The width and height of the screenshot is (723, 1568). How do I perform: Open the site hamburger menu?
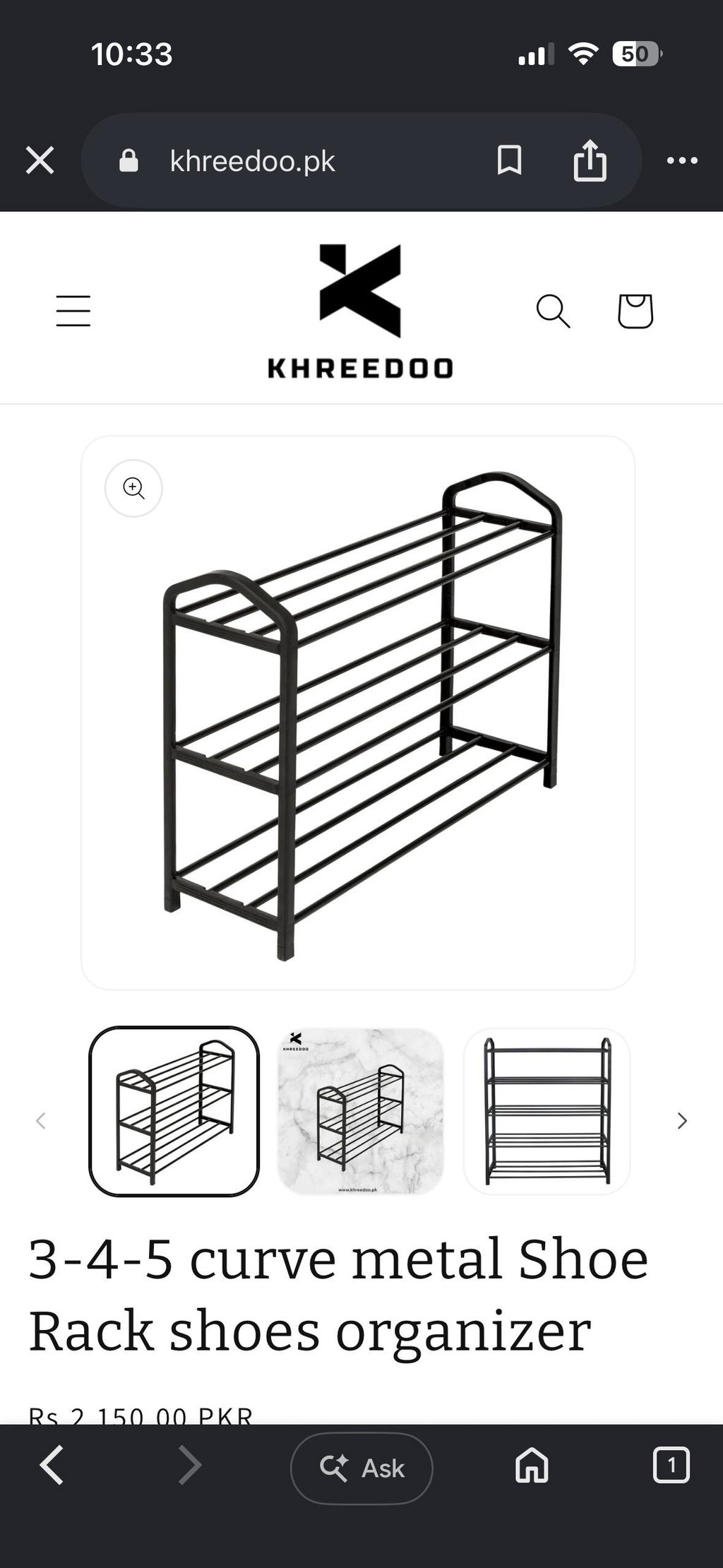click(x=73, y=311)
